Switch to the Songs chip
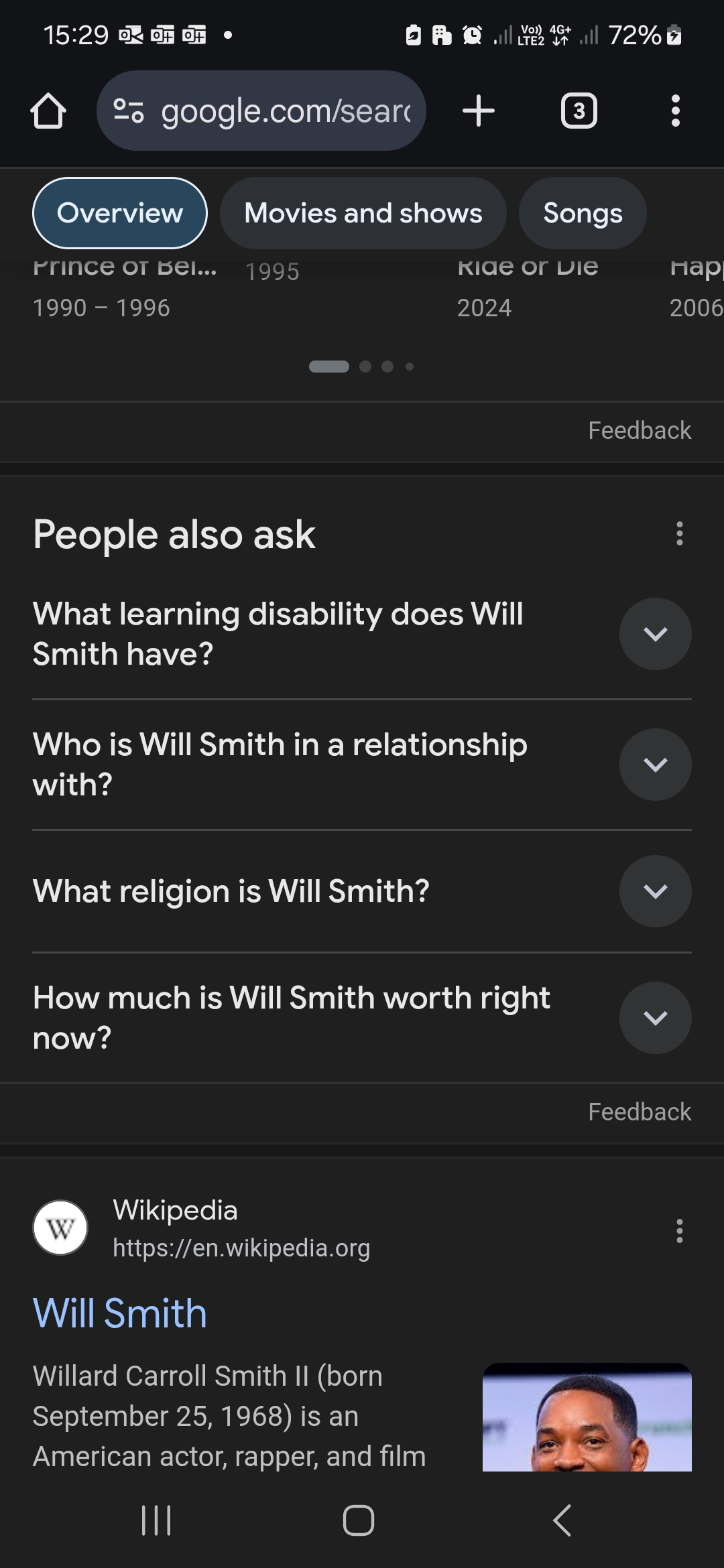Screen dimensions: 724x1568 click(x=583, y=213)
